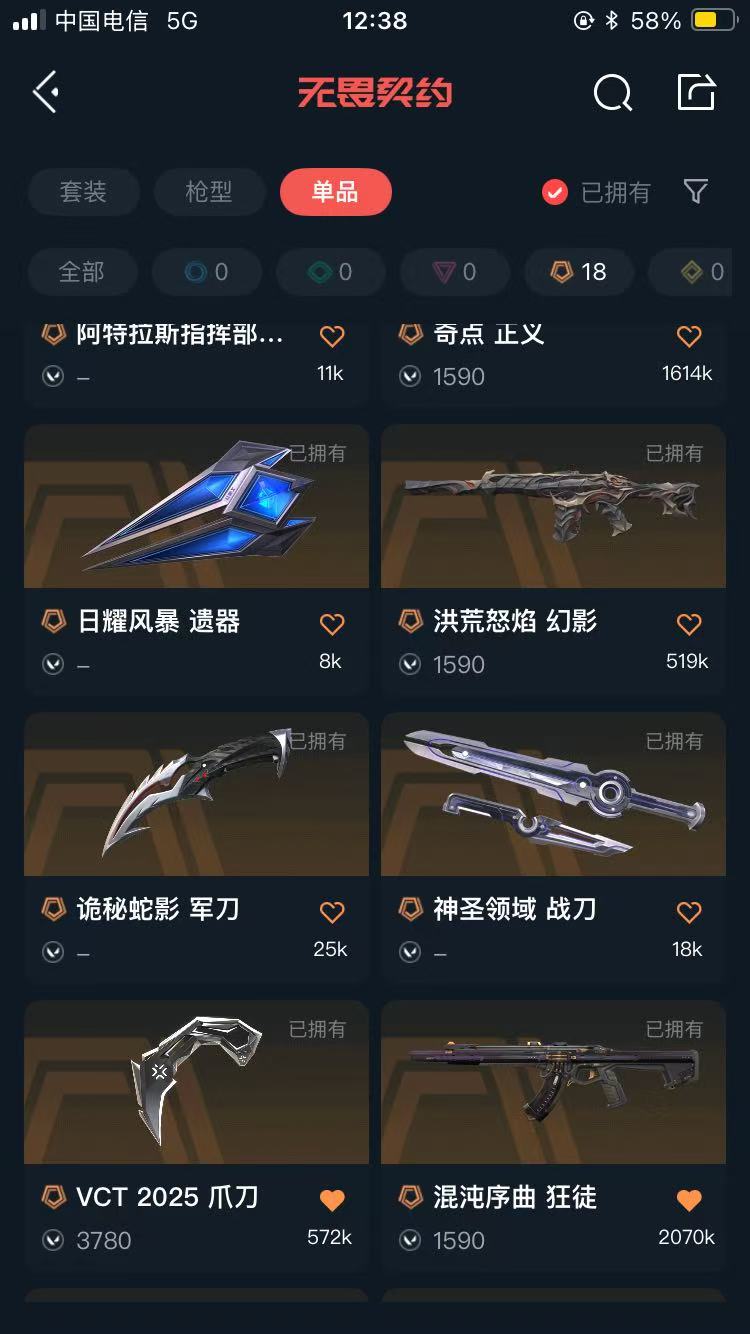Uncheck the 已拥有 checkbox
Image resolution: width=750 pixels, height=1334 pixels.
[x=555, y=192]
